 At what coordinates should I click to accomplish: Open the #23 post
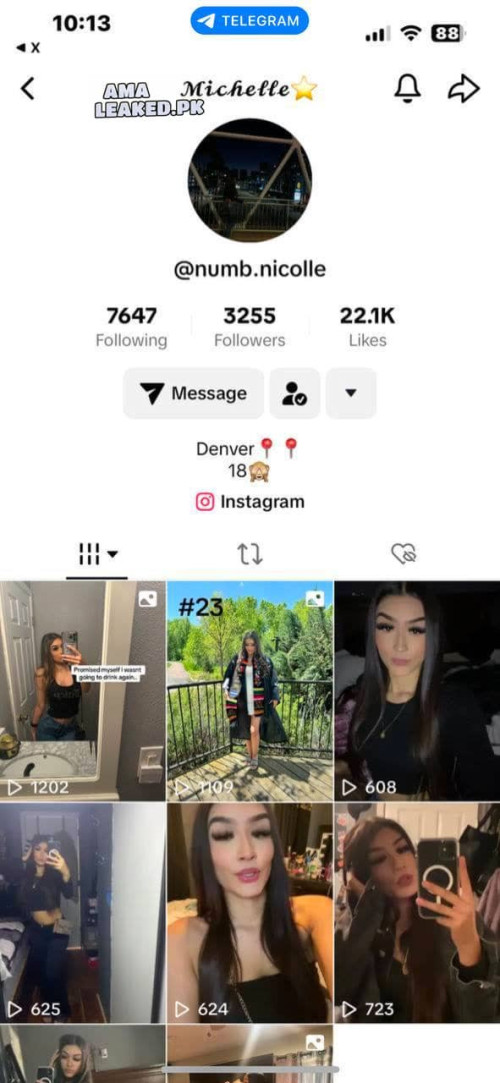tap(250, 691)
